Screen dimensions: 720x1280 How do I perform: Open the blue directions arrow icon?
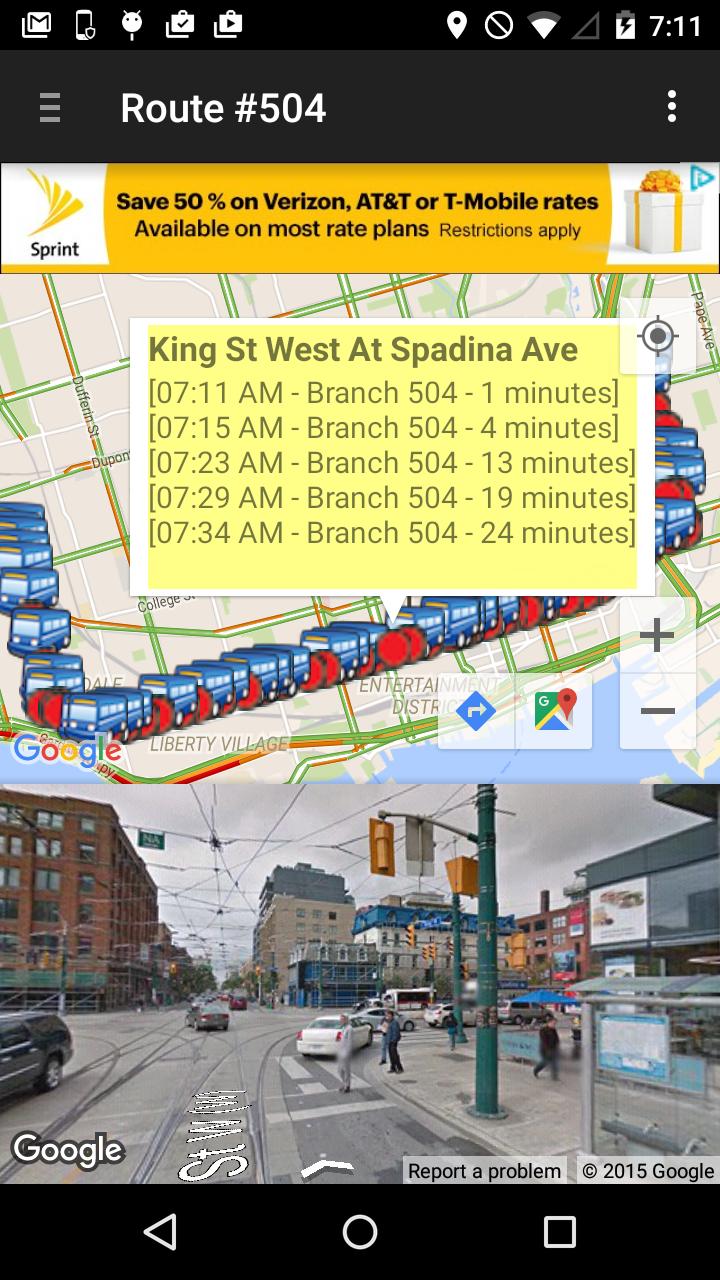pos(474,712)
